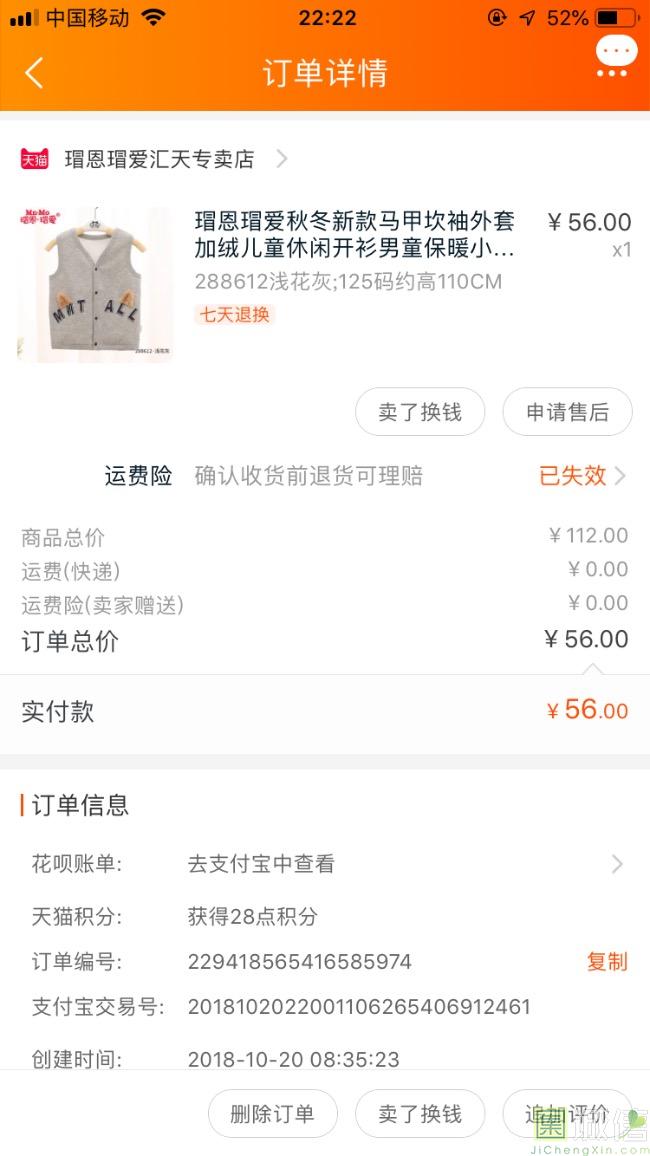Tap 追加评价 to add a review

pos(567,1114)
